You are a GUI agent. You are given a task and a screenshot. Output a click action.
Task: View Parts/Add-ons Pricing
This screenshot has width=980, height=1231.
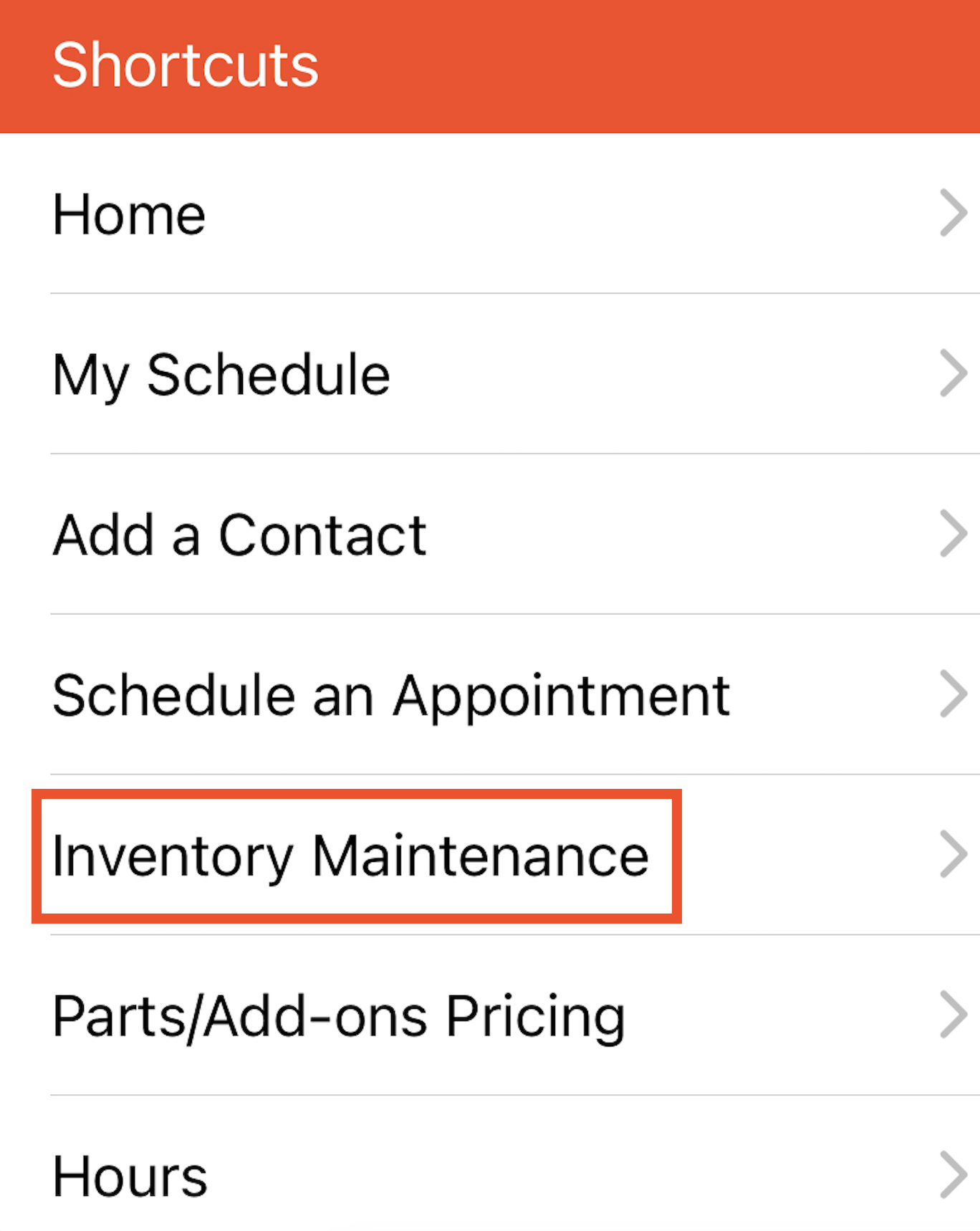[x=339, y=1016]
